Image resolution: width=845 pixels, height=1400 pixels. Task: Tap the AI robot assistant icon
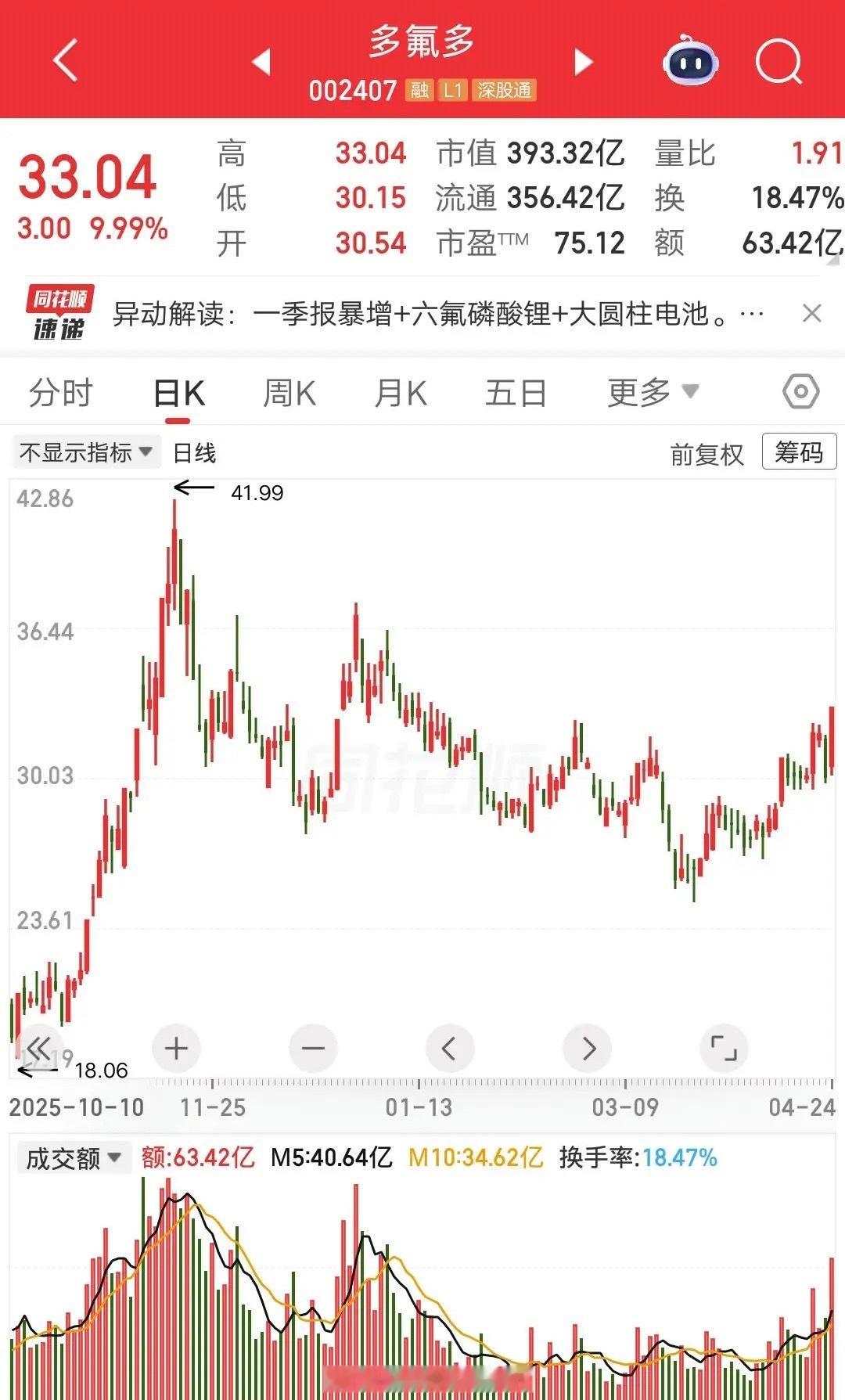692,63
